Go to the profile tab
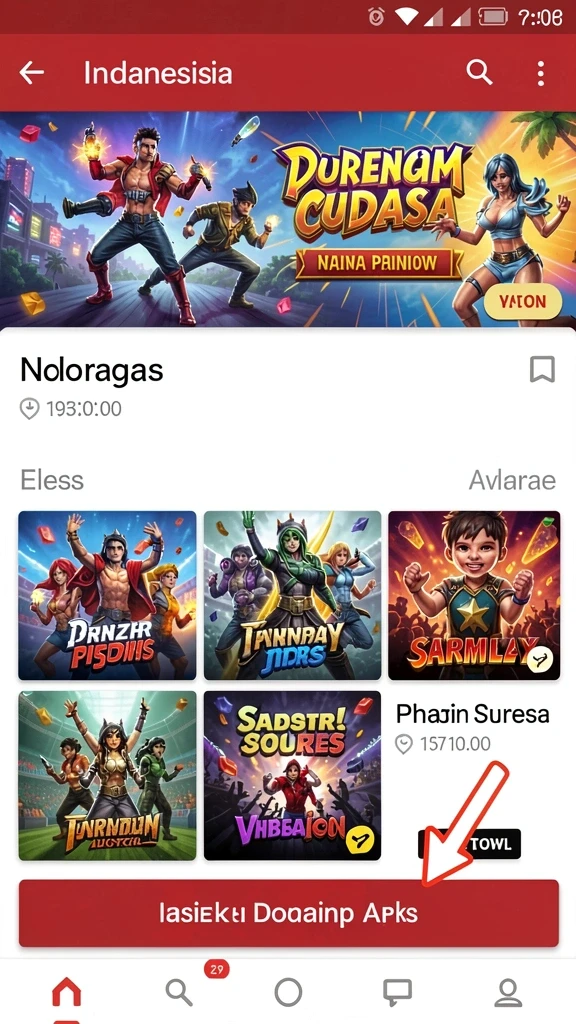The height and width of the screenshot is (1024, 576). pos(507,993)
